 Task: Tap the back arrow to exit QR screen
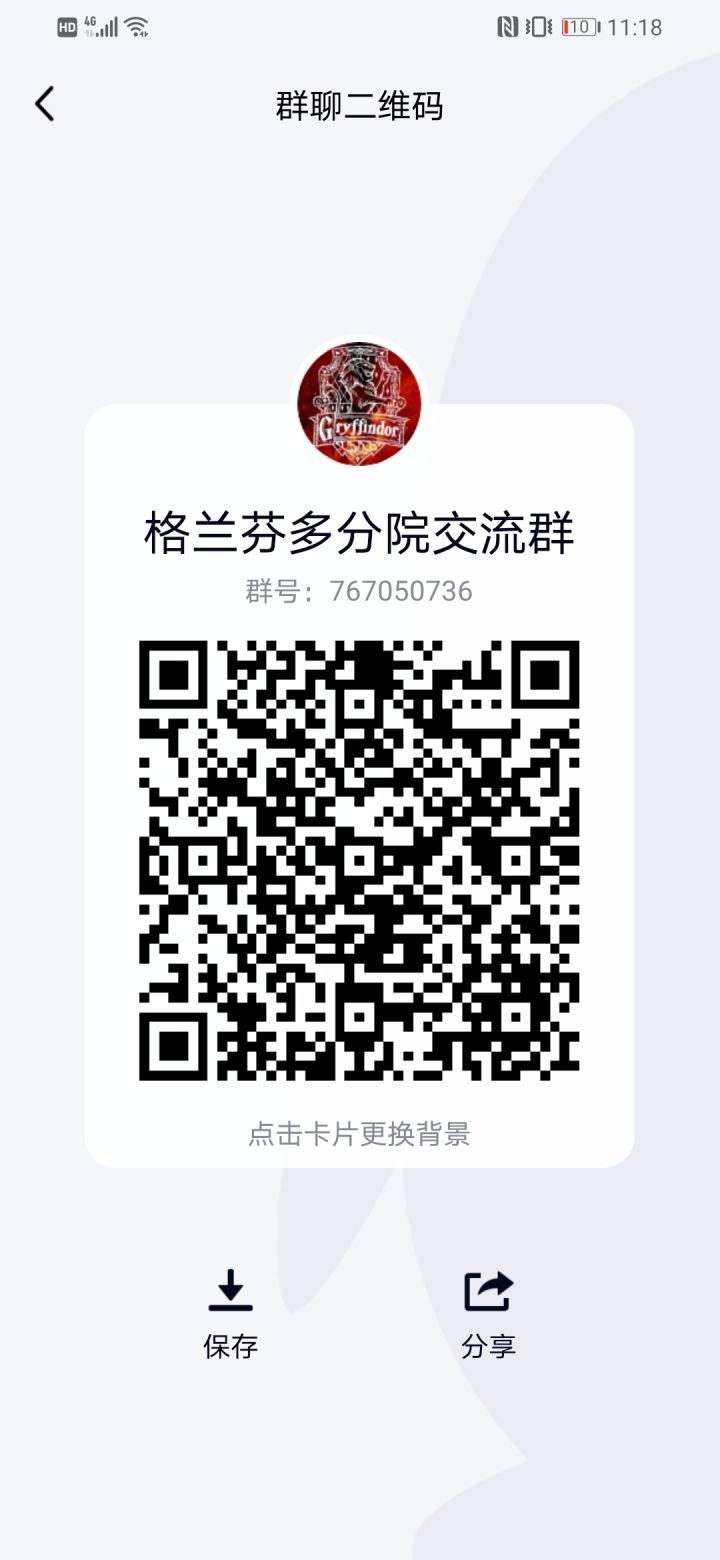tap(44, 103)
